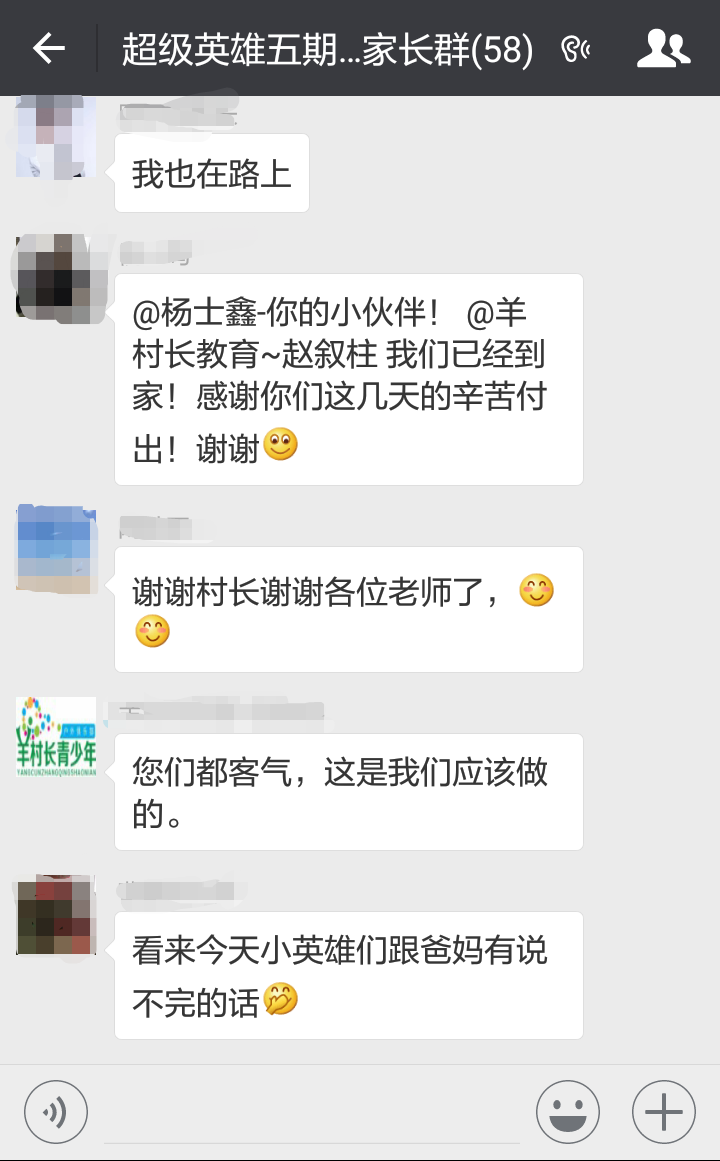Open the emoji picker

567,1111
